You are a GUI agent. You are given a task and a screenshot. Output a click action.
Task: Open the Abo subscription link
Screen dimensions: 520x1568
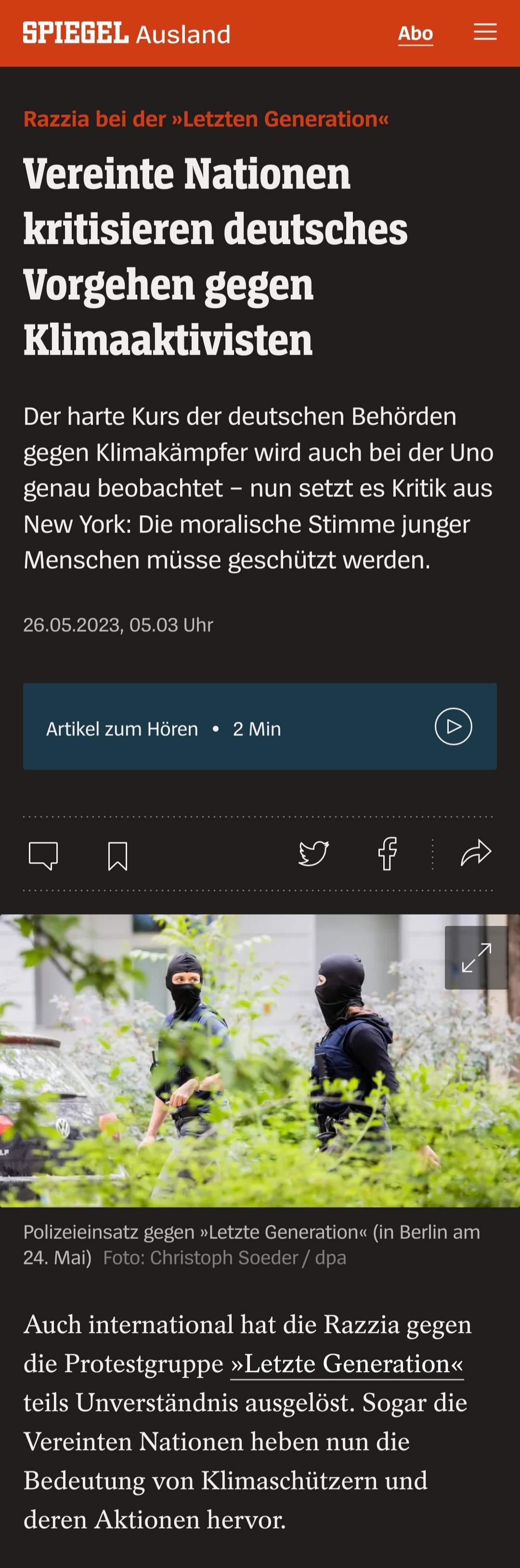(x=416, y=33)
